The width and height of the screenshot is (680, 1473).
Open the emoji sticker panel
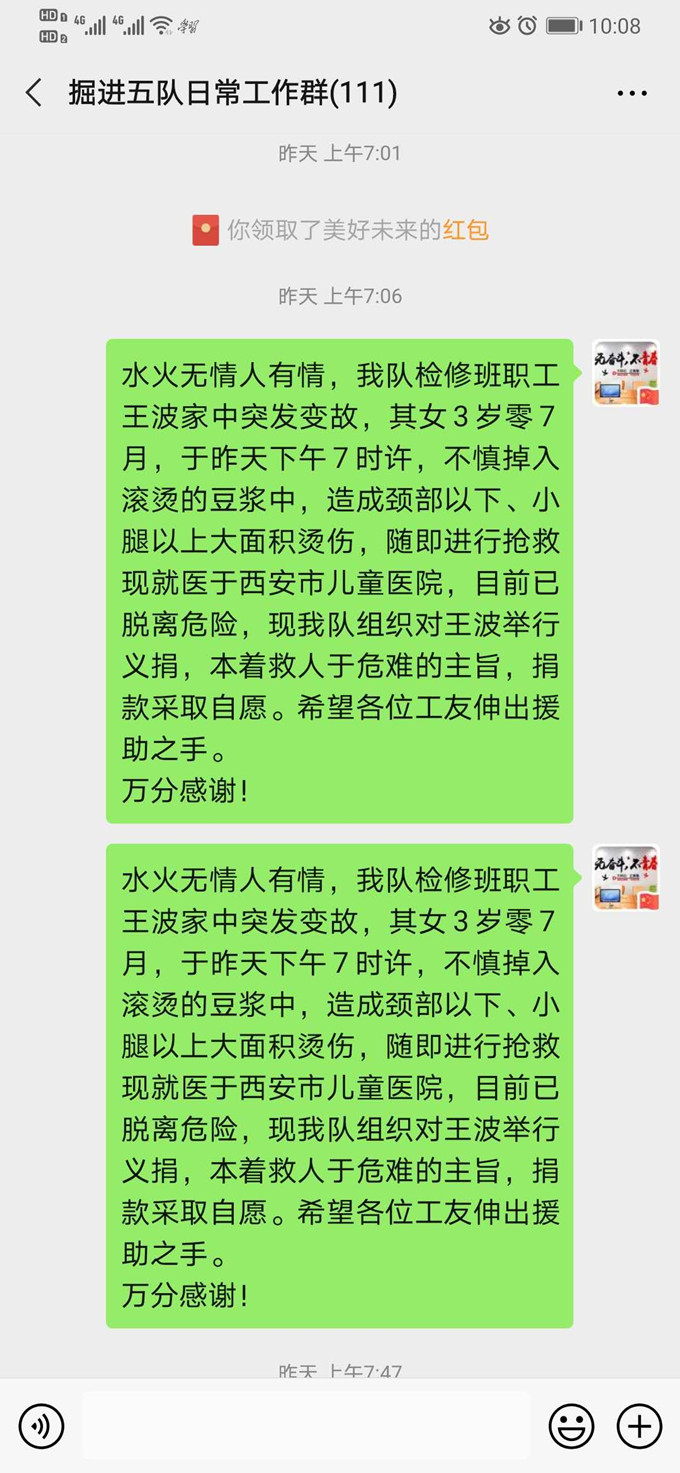click(571, 1426)
